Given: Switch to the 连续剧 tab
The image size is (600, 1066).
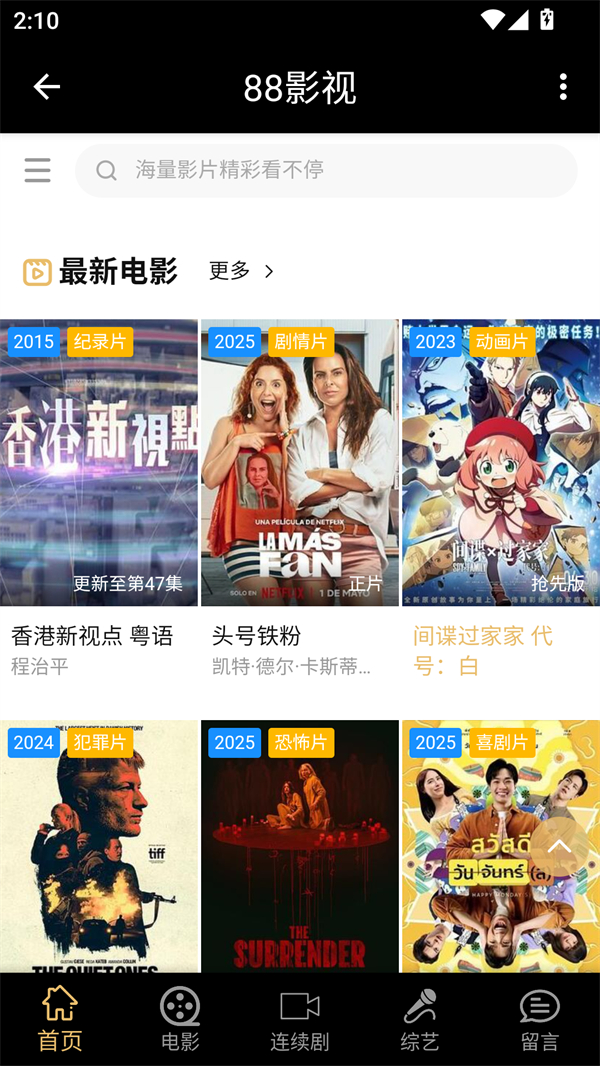Looking at the screenshot, I should (x=300, y=1019).
